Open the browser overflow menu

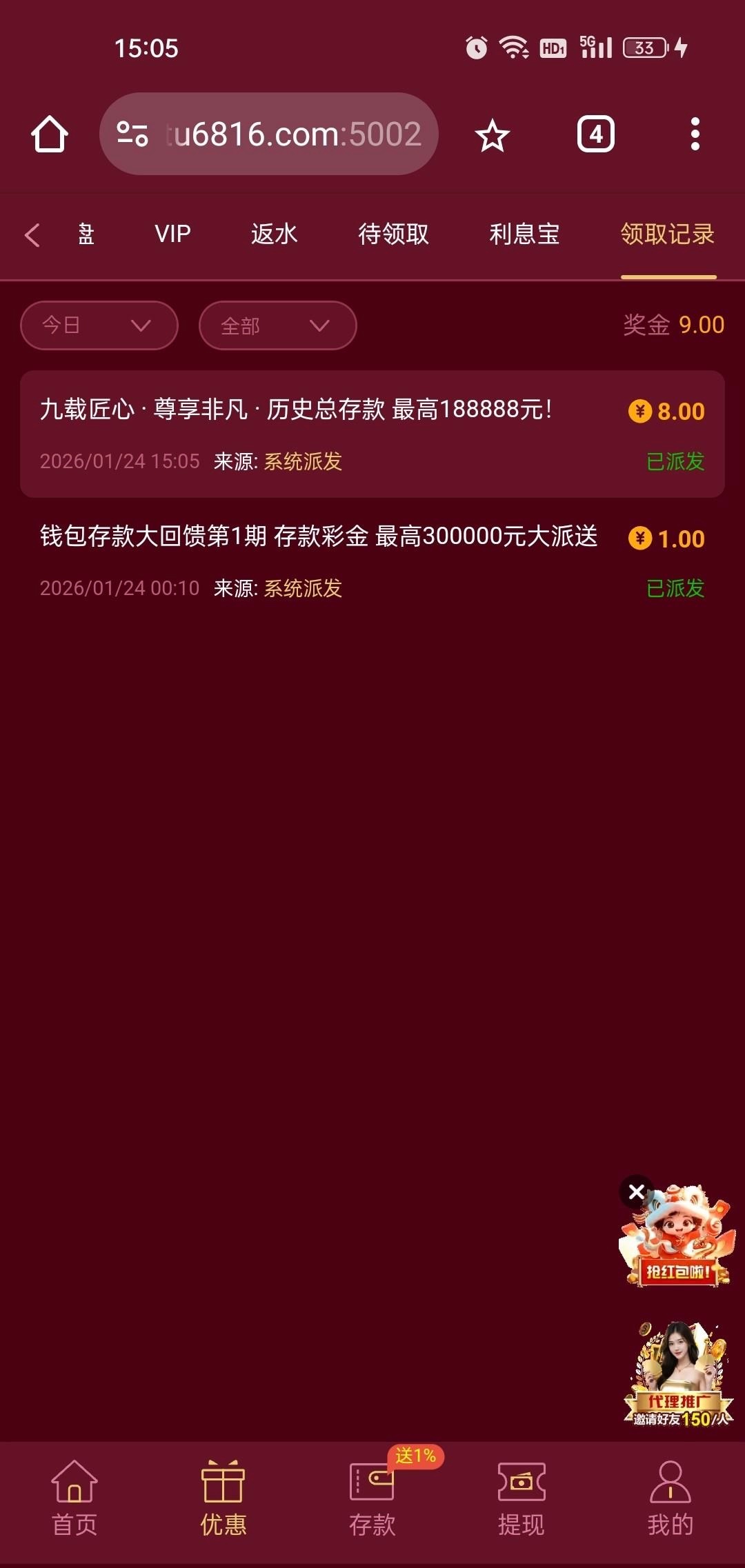695,134
